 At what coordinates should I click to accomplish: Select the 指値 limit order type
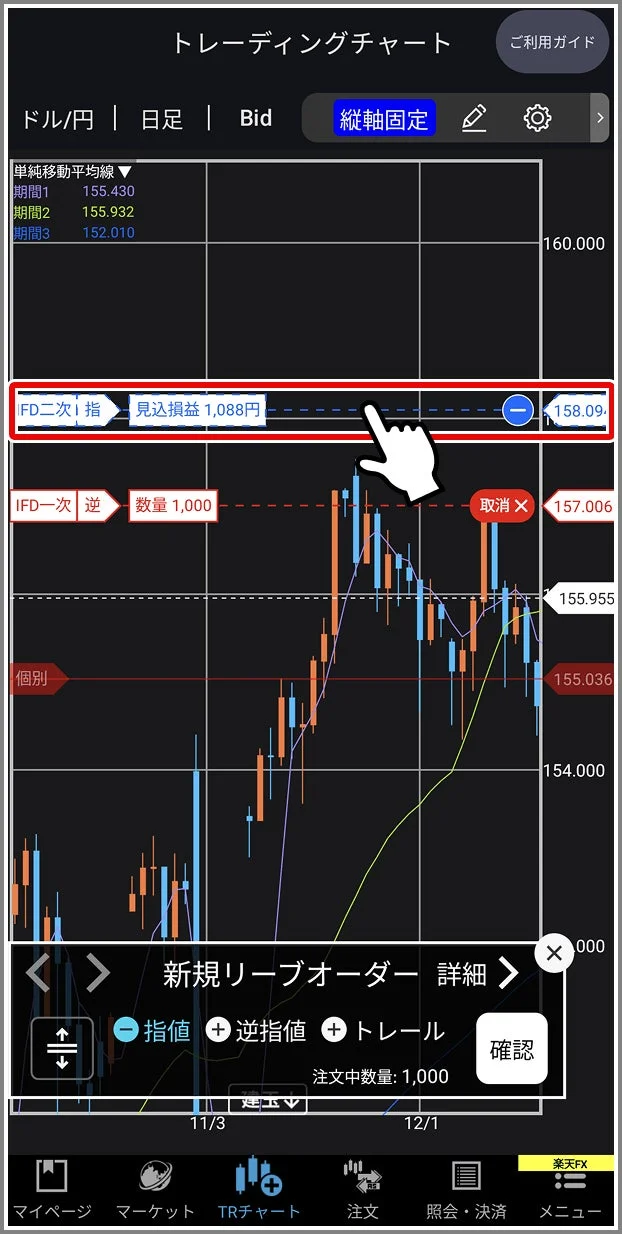152,1030
